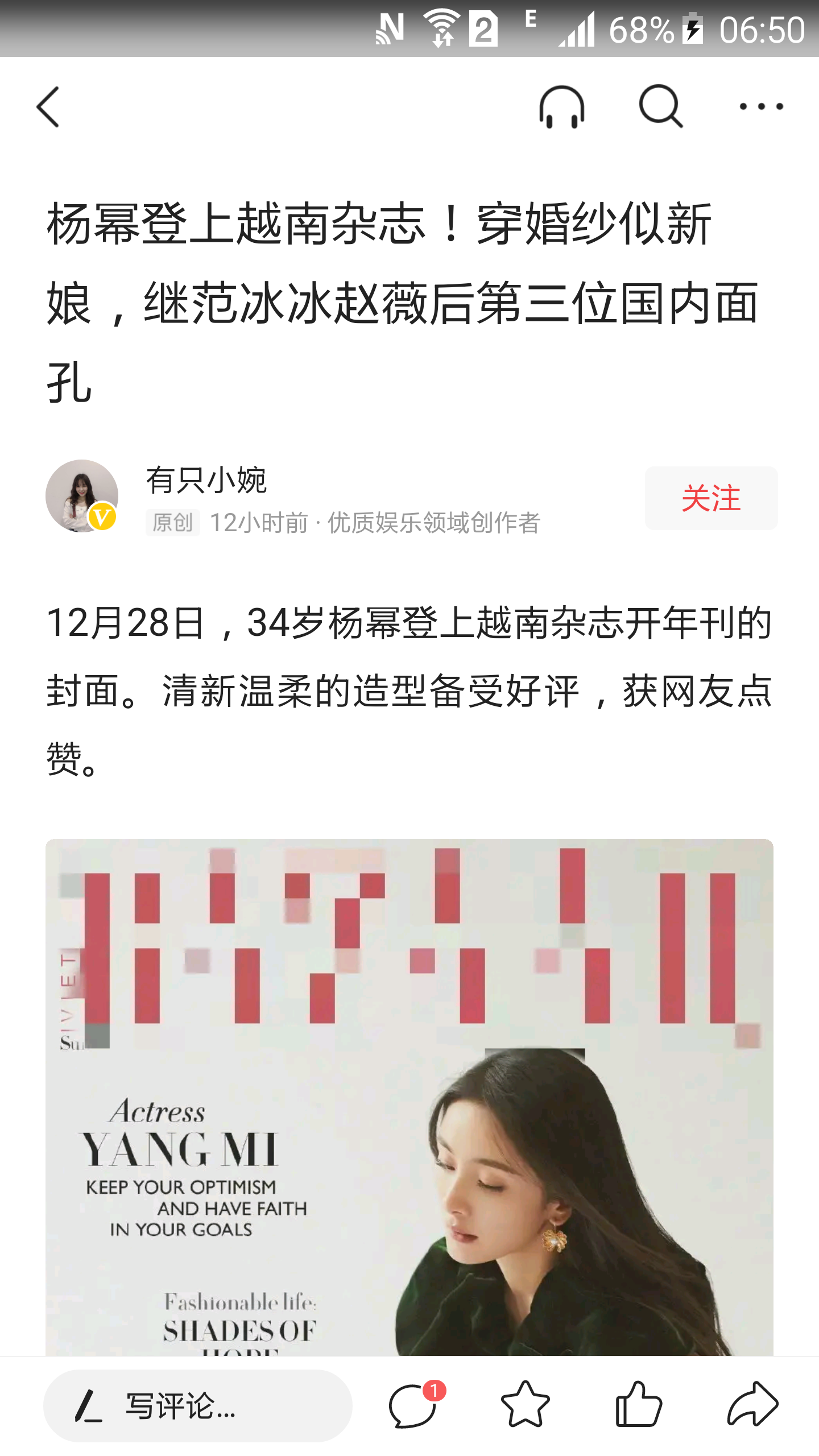Image resolution: width=819 pixels, height=1456 pixels.
Task: Share the article using the arrow icon
Action: click(752, 1405)
